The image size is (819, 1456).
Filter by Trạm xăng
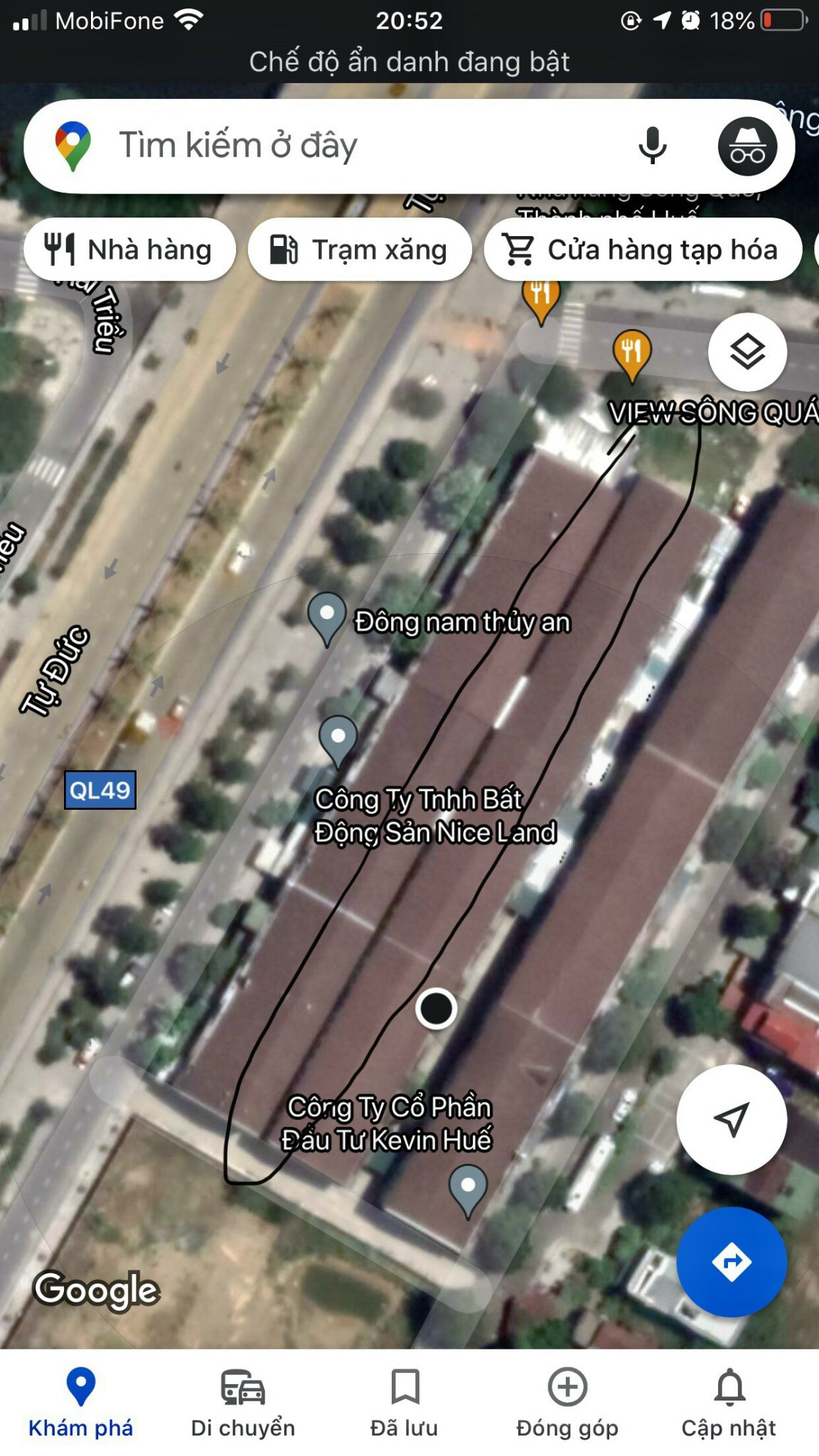pyautogui.click(x=359, y=250)
